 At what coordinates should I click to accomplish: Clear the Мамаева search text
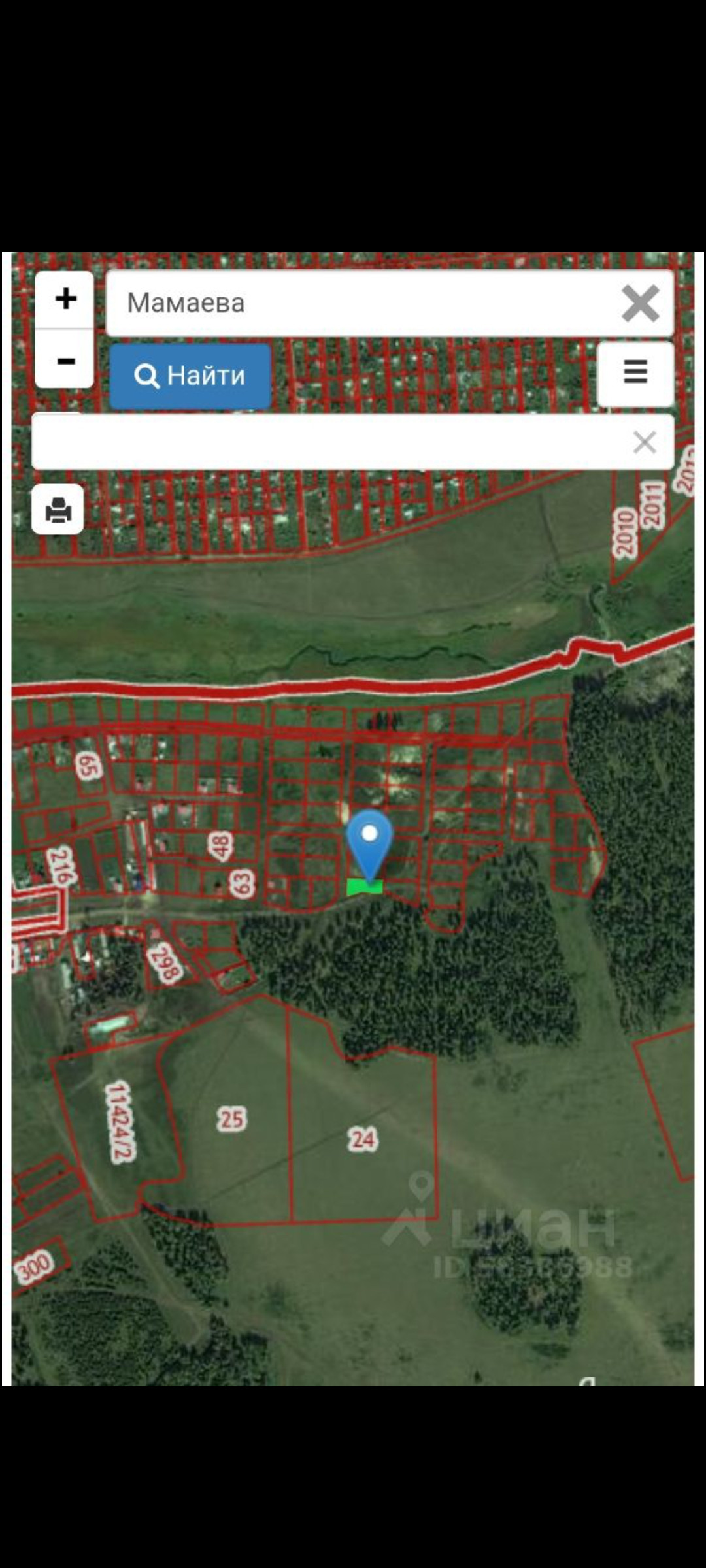point(640,303)
